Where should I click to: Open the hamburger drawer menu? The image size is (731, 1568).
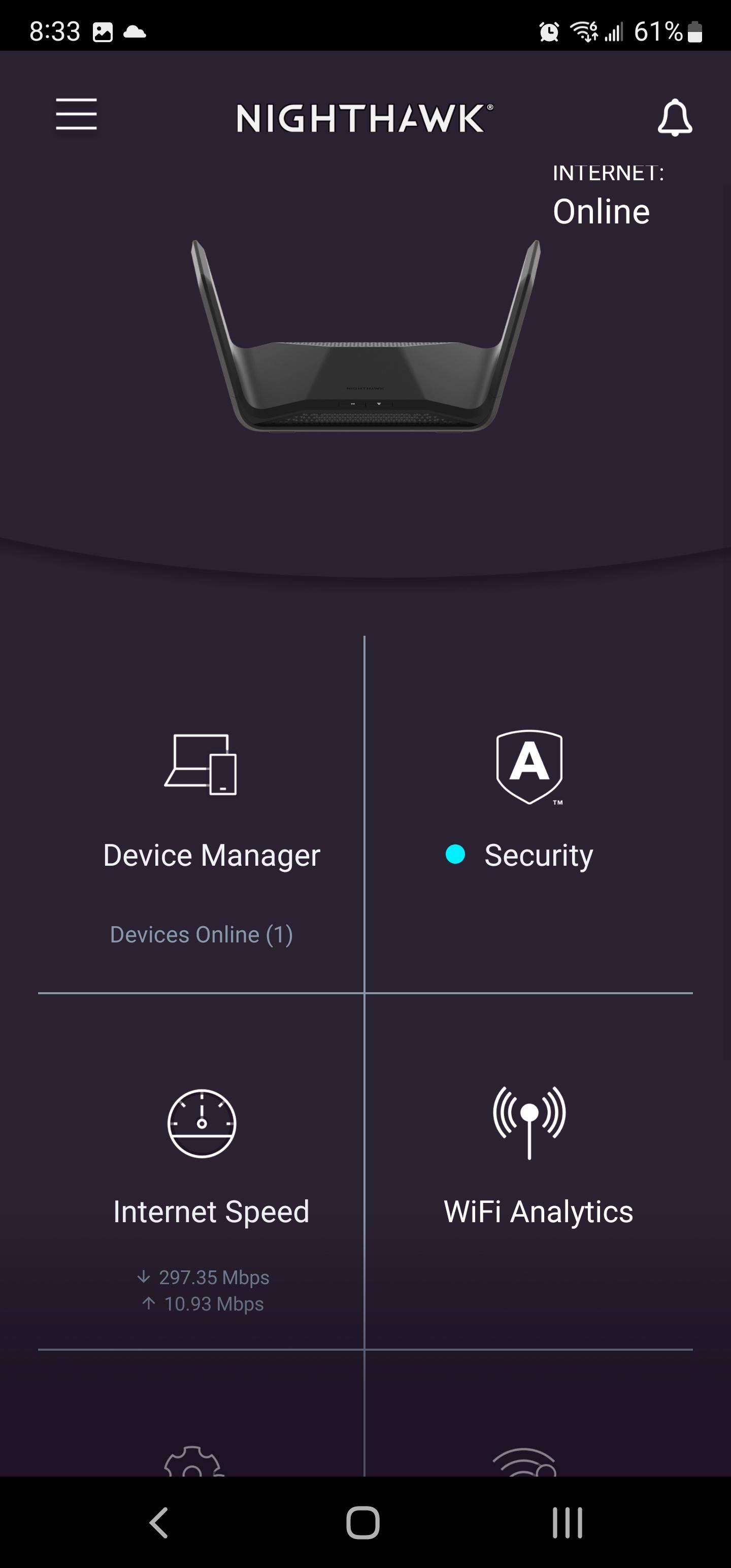click(x=76, y=114)
